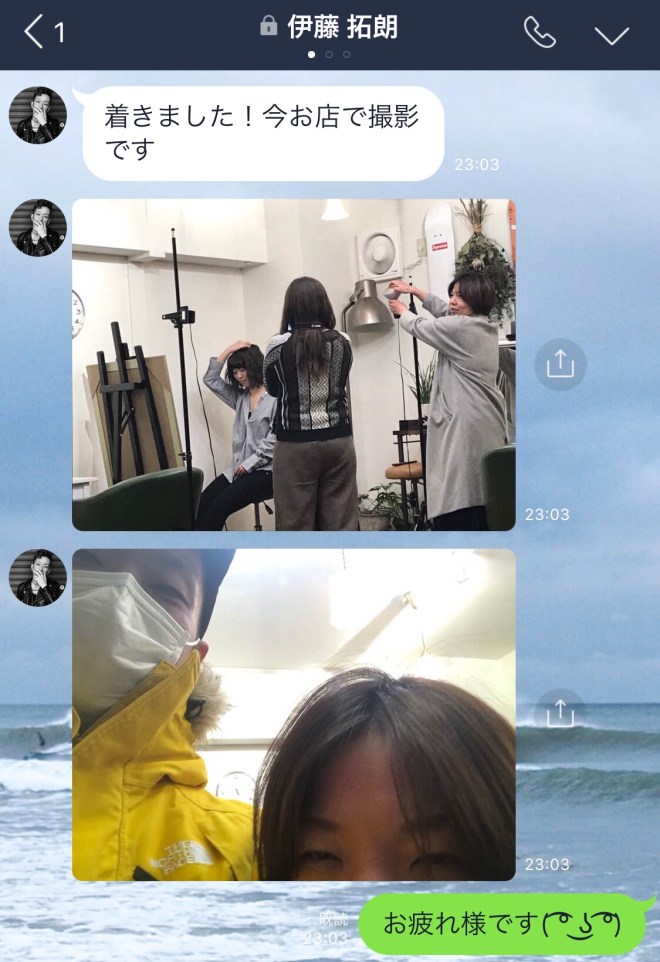
Task: Share the salon photo shoot image
Action: tap(560, 365)
